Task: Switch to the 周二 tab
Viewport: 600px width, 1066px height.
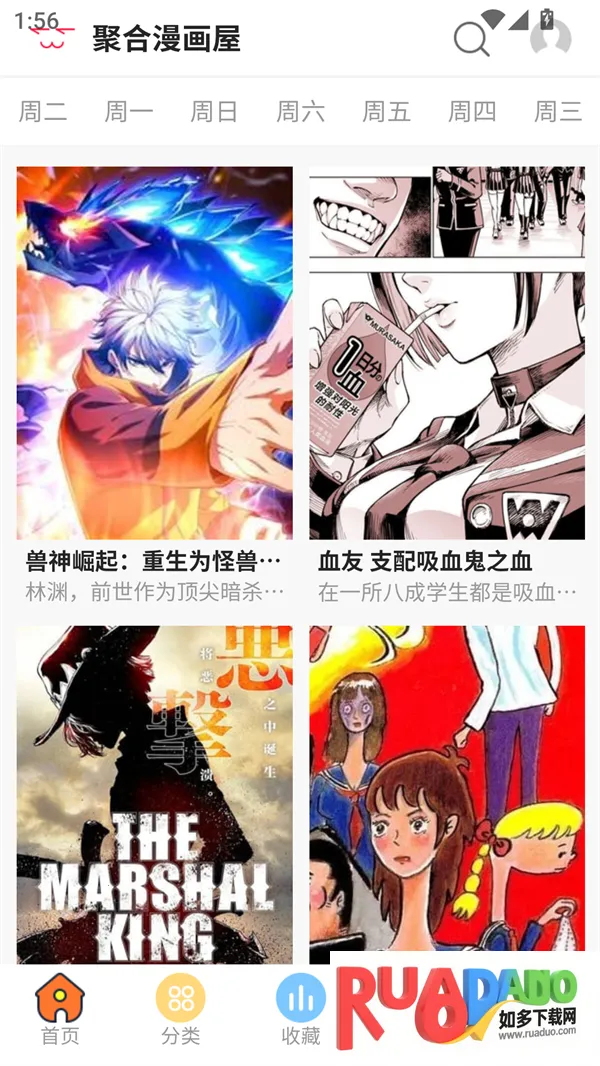Action: (x=43, y=111)
